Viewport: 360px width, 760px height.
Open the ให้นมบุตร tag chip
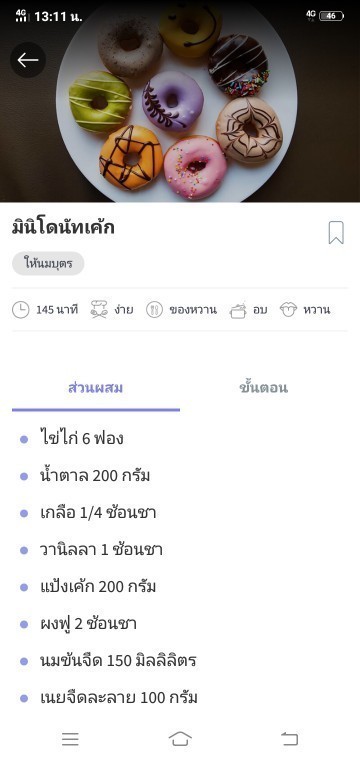pyautogui.click(x=48, y=264)
